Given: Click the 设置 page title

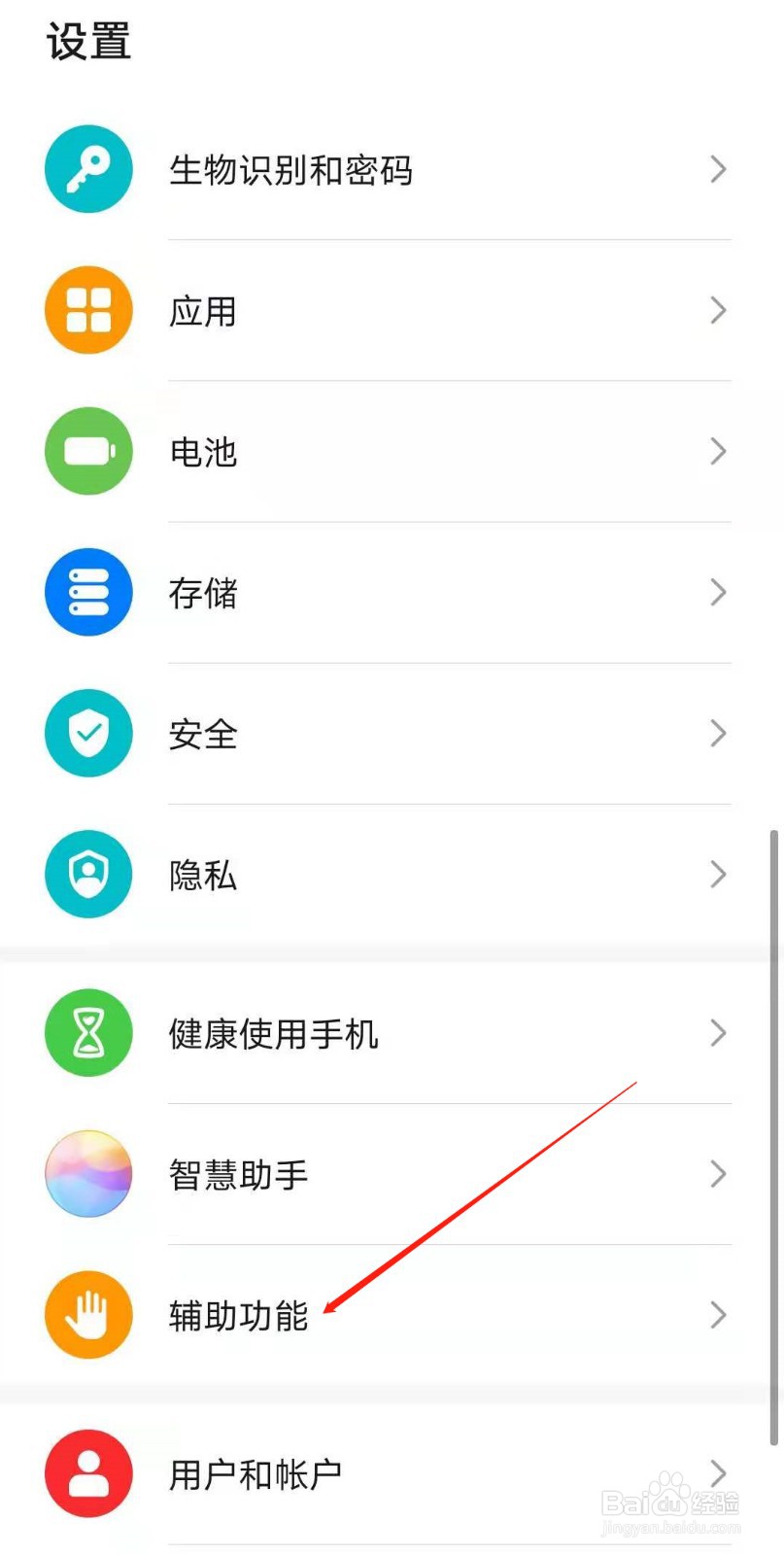Looking at the screenshot, I should pos(88,41).
